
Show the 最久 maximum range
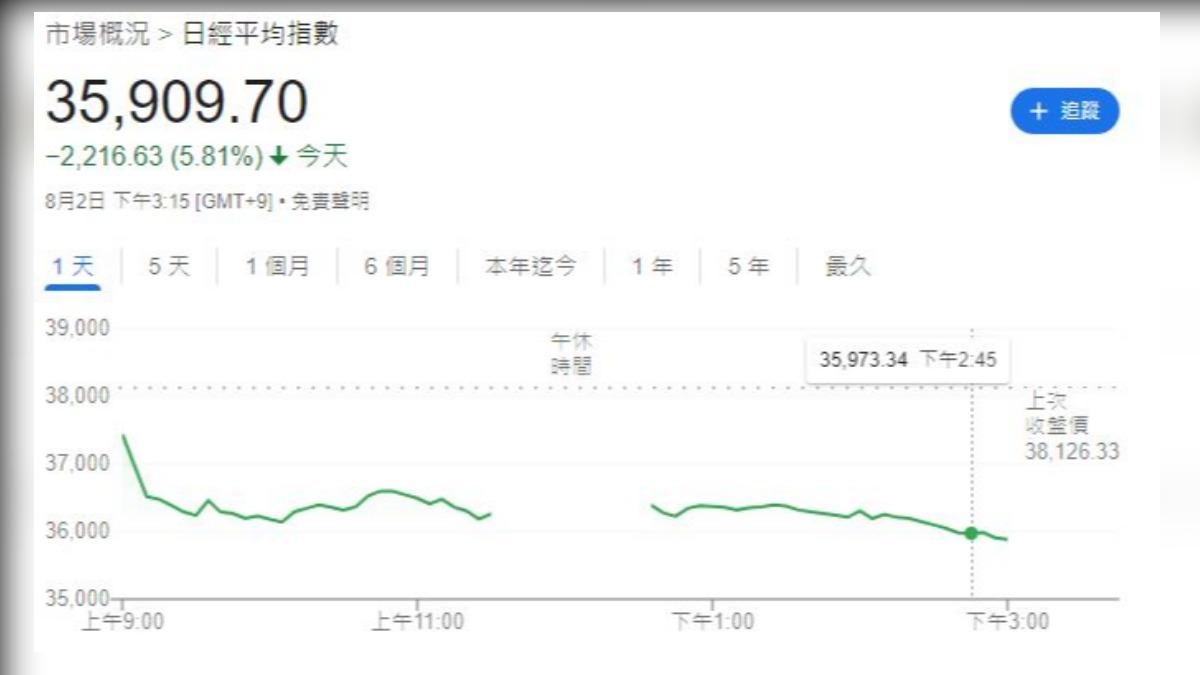pyautogui.click(x=848, y=267)
